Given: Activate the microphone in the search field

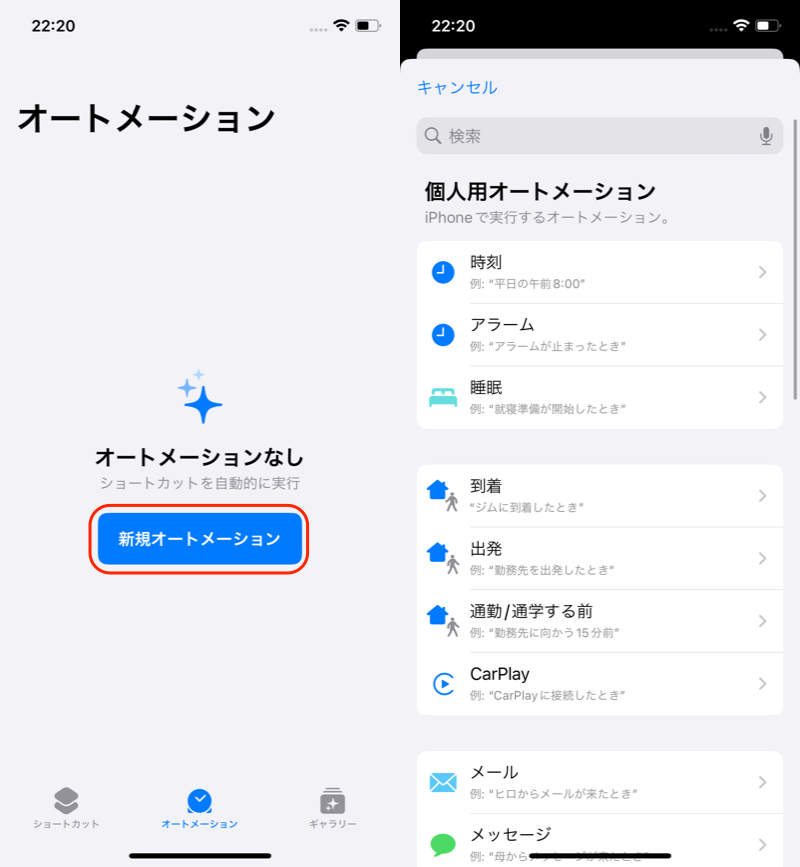Looking at the screenshot, I should [766, 136].
